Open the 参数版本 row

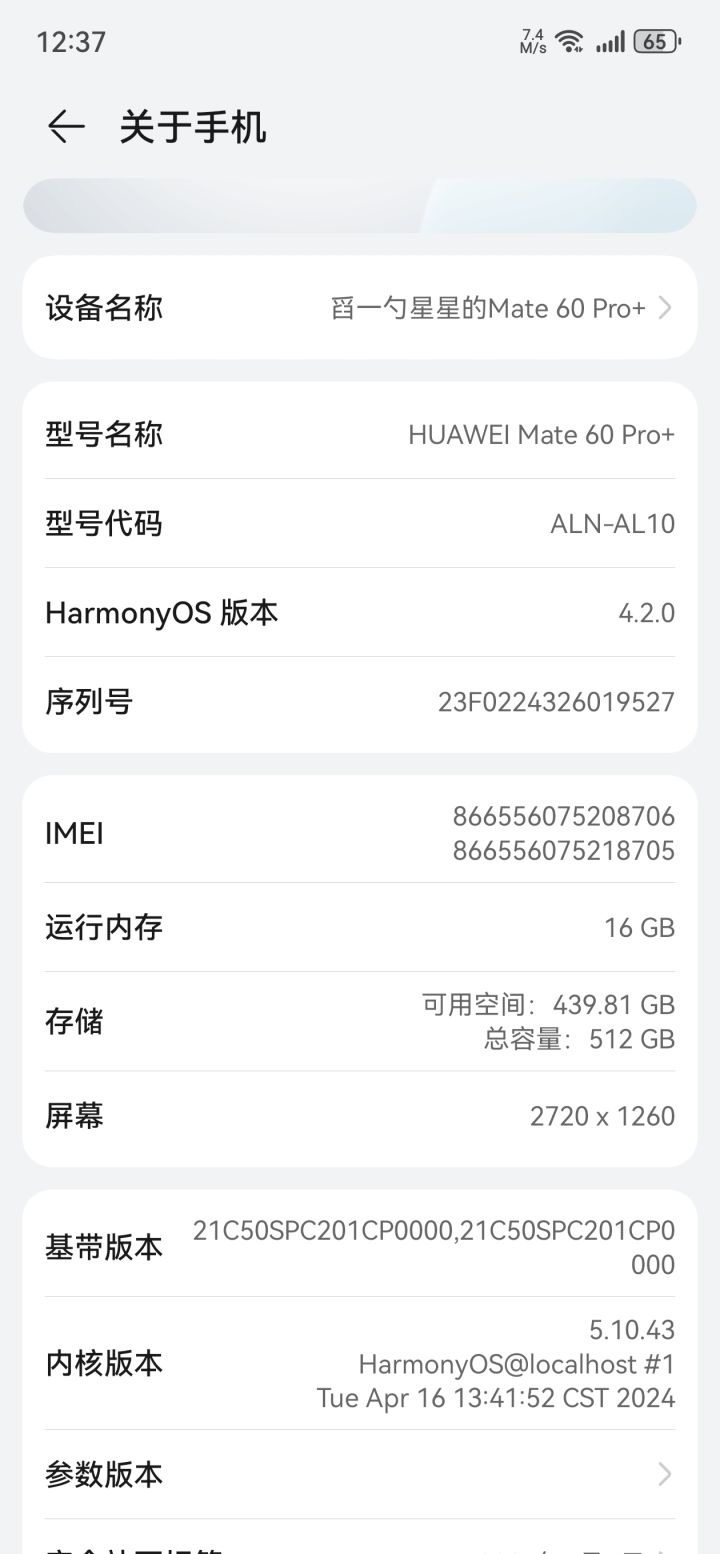point(360,1474)
